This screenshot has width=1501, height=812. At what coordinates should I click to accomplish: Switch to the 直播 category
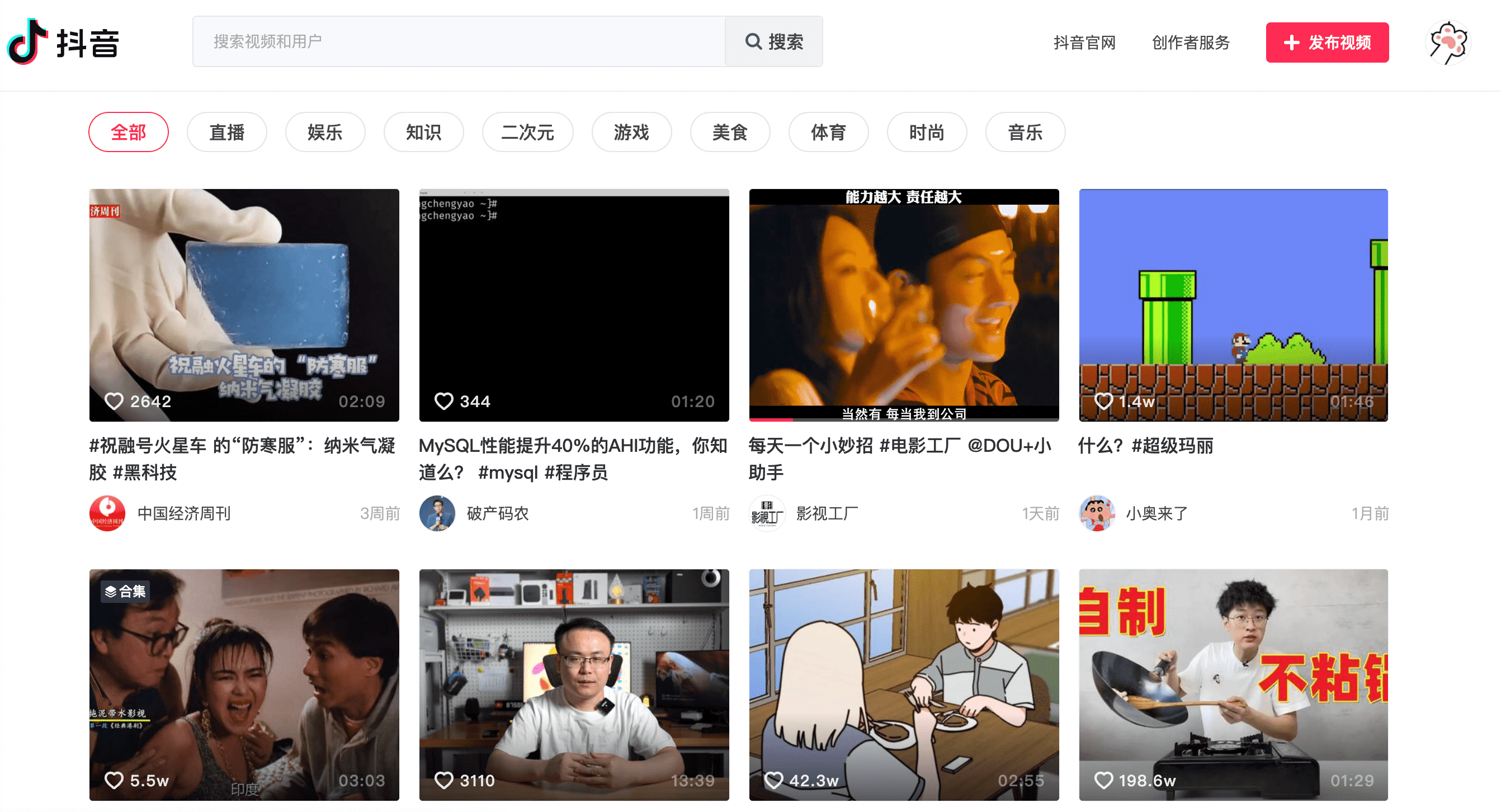point(226,132)
